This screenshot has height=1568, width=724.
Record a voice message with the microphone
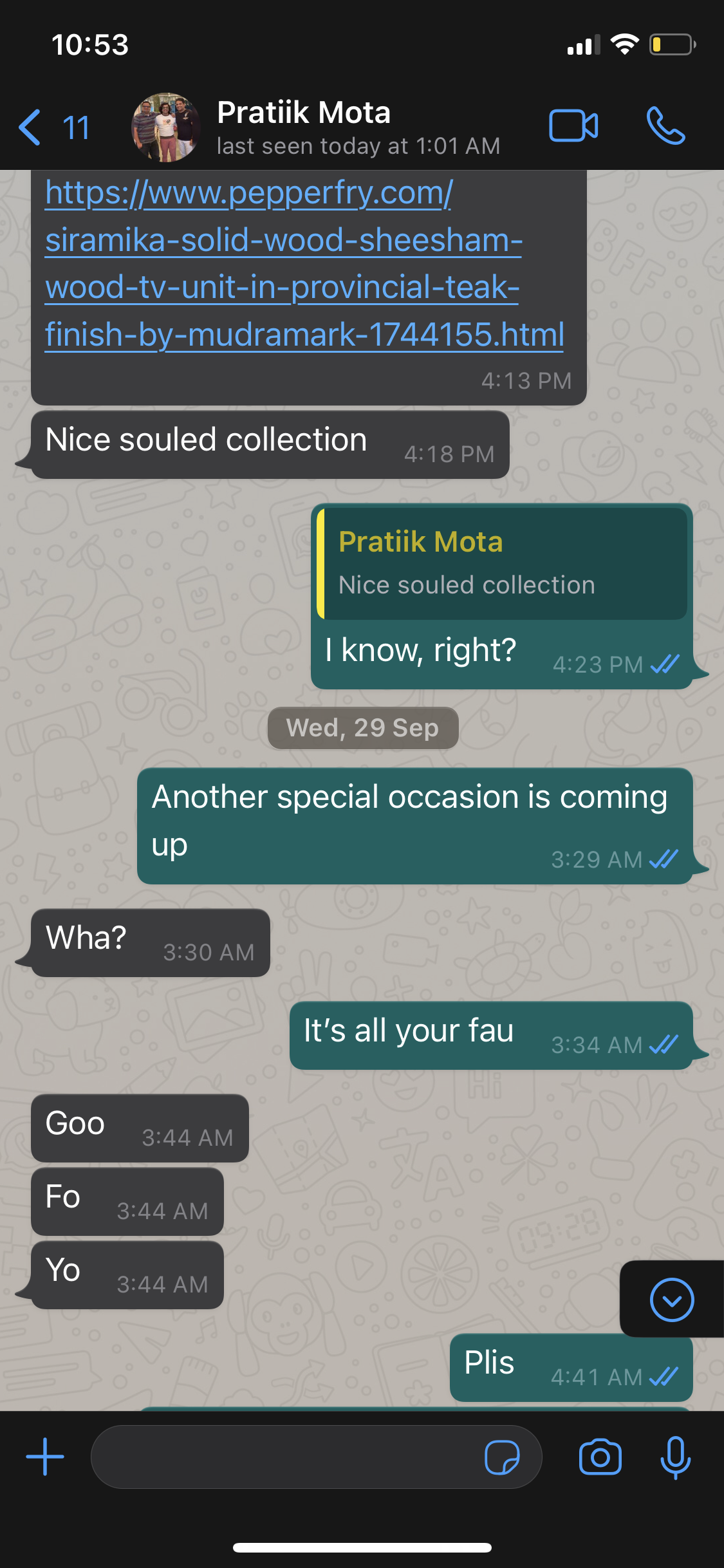click(675, 1457)
